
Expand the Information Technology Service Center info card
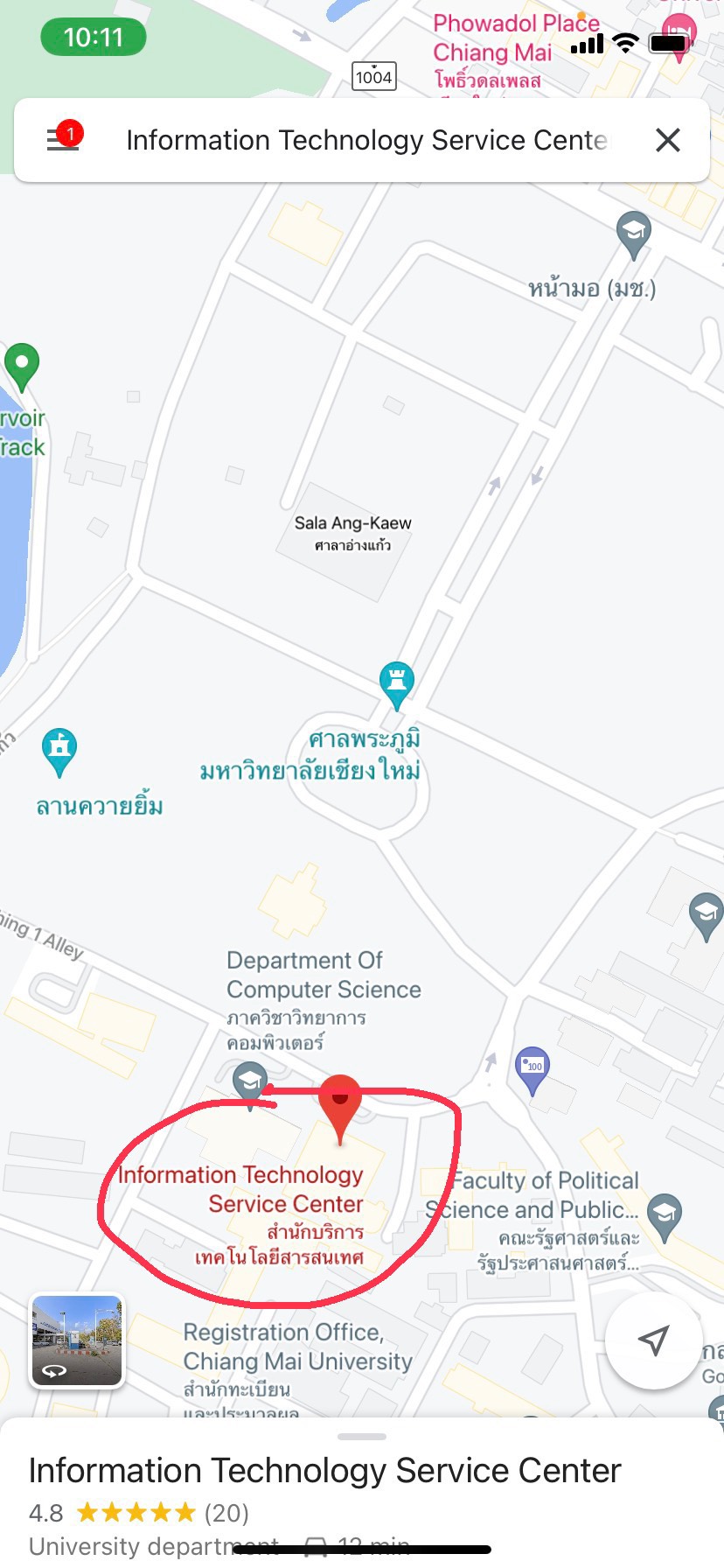pos(361,1470)
